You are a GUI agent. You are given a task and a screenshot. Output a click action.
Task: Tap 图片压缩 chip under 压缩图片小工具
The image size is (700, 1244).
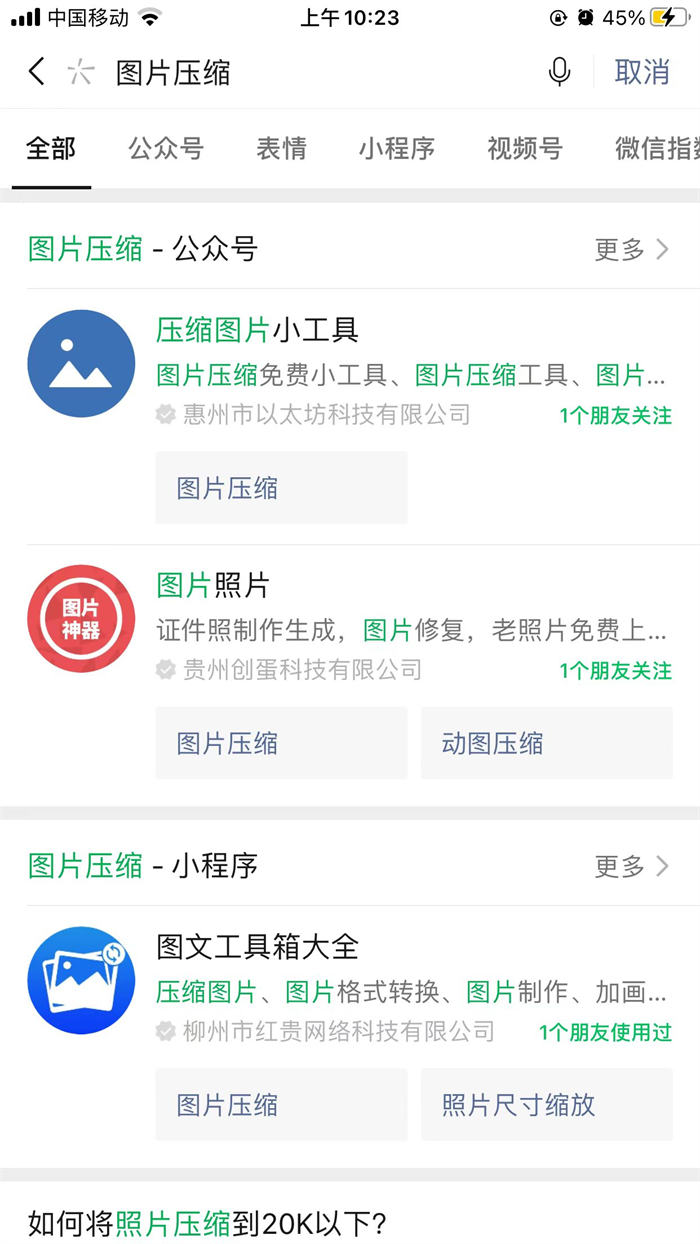[281, 488]
